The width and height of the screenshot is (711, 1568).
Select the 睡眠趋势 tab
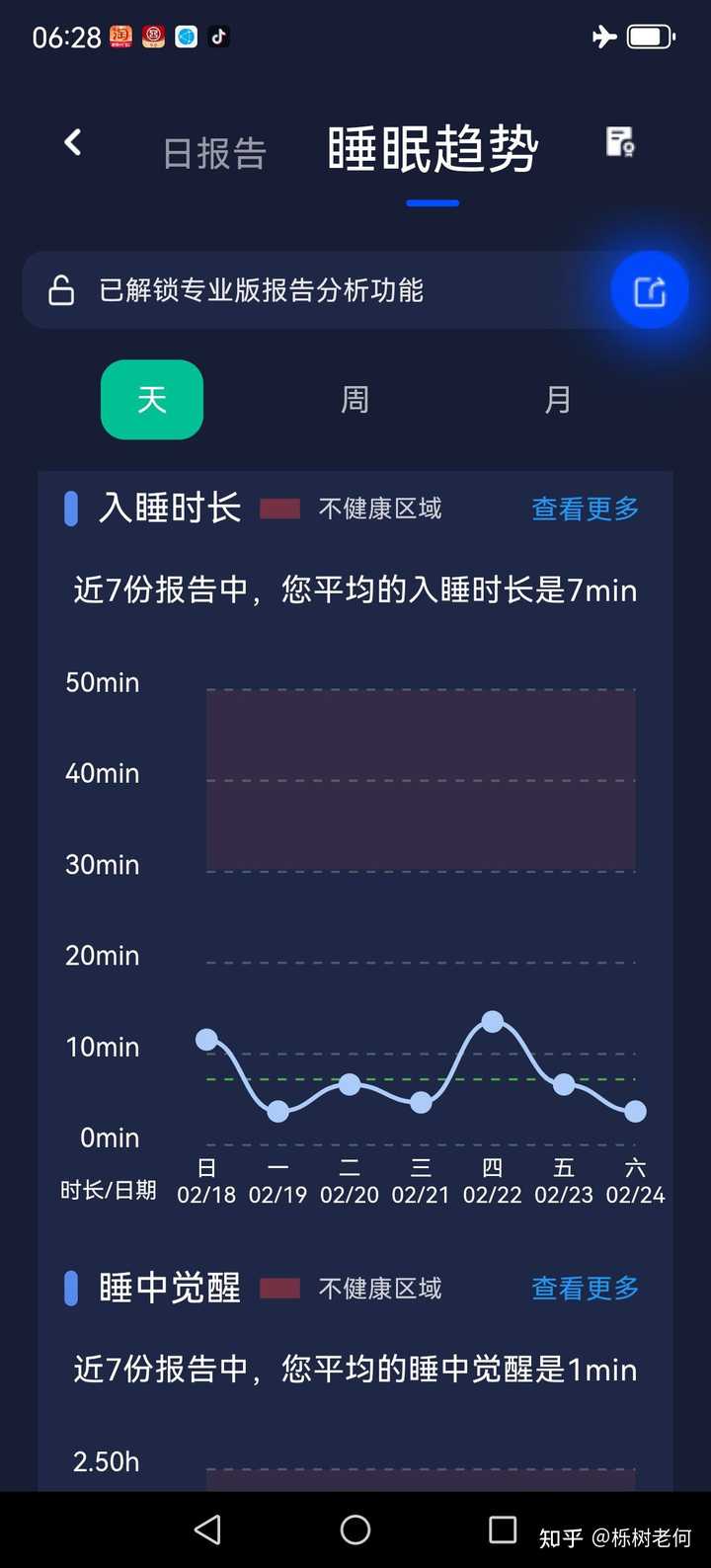433,150
